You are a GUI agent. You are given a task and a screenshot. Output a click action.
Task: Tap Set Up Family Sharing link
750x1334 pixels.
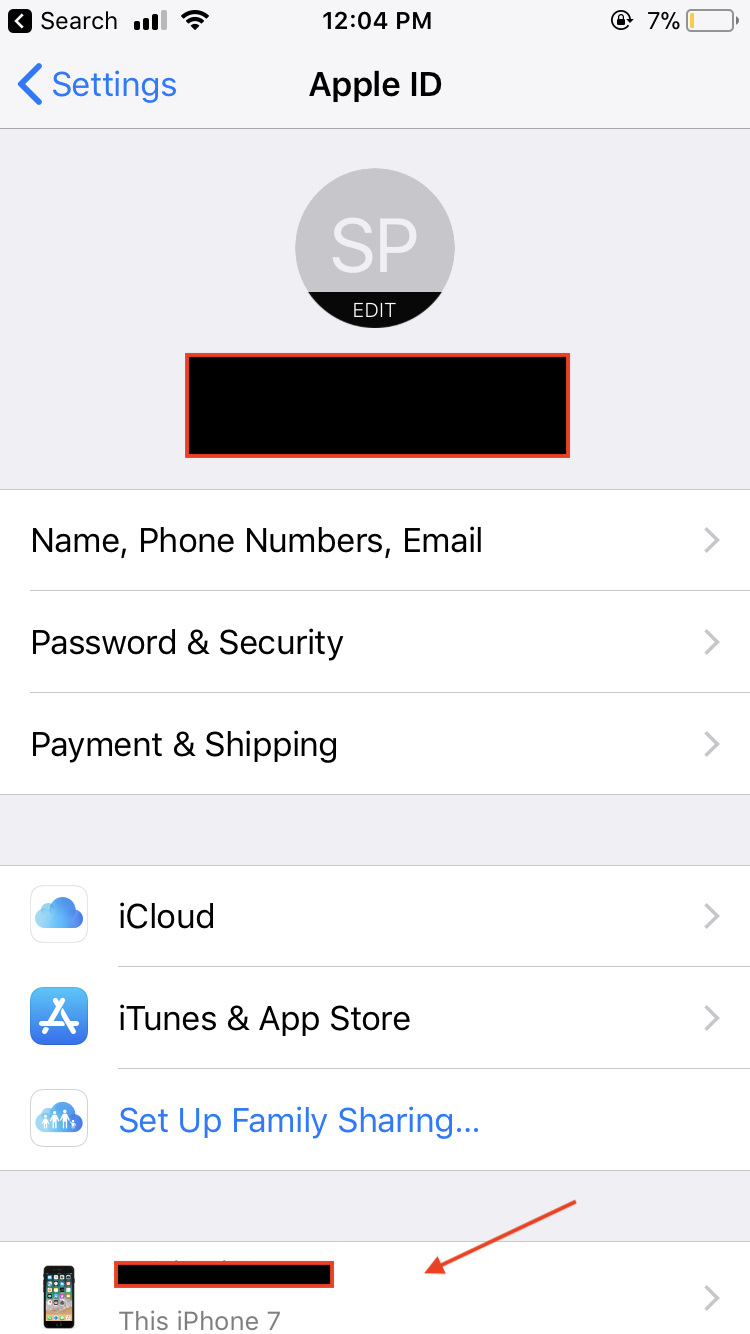click(x=299, y=1120)
